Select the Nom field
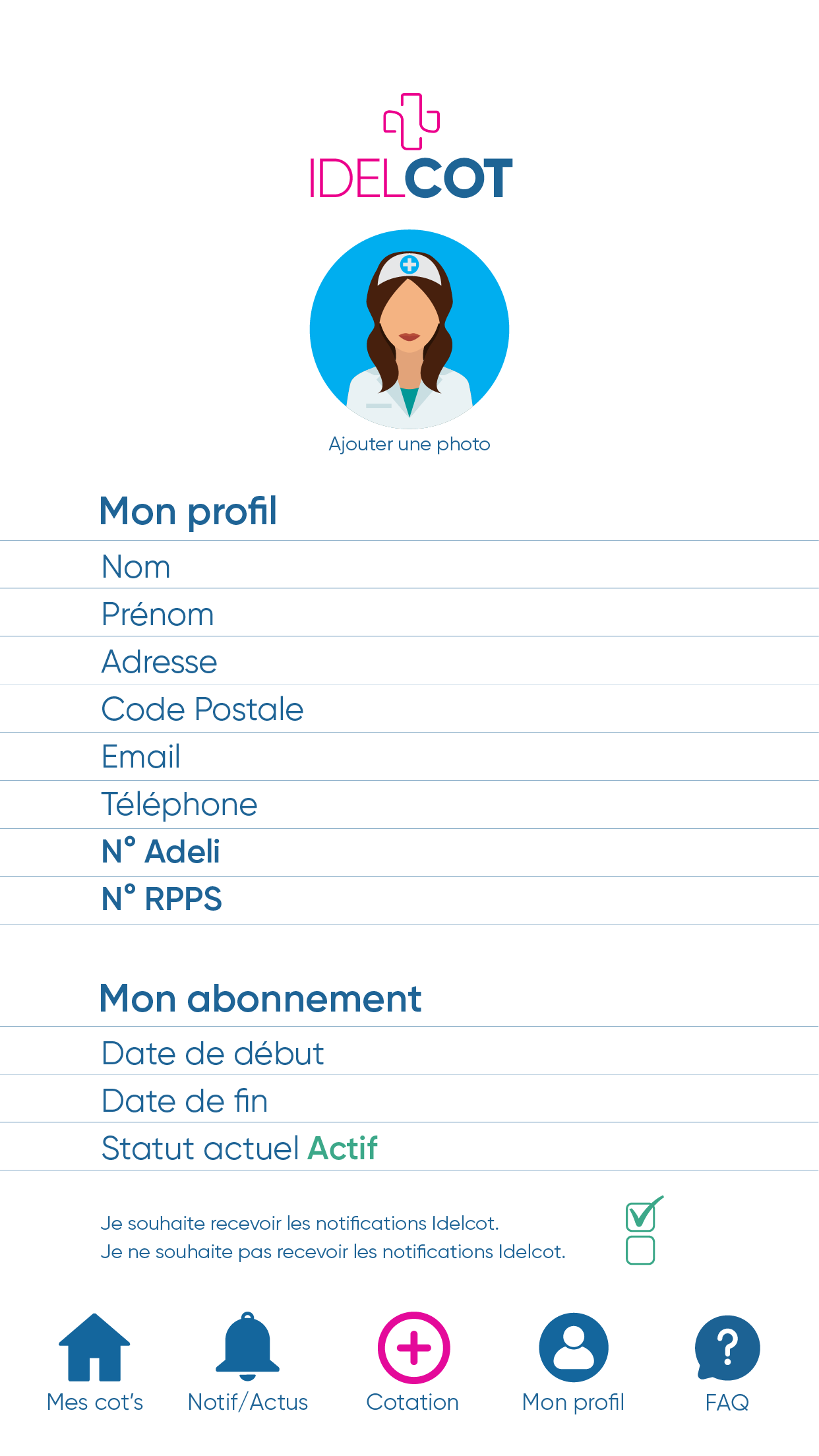 pos(409,565)
